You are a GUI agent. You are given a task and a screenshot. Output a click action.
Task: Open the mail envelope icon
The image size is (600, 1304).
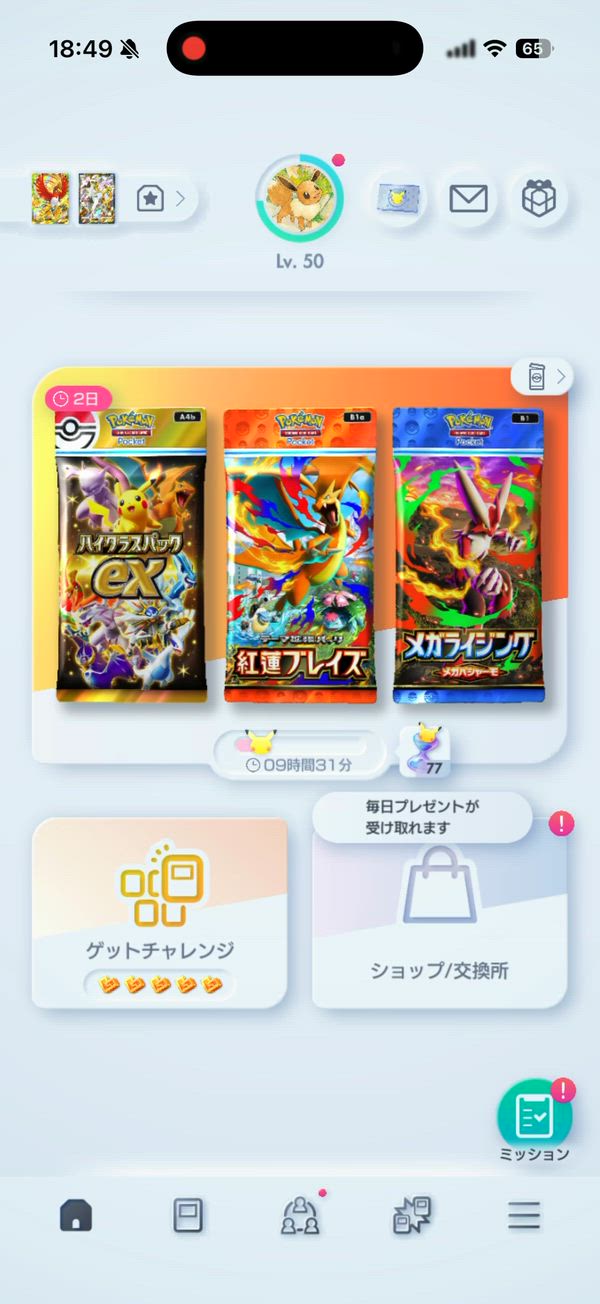[x=467, y=199]
